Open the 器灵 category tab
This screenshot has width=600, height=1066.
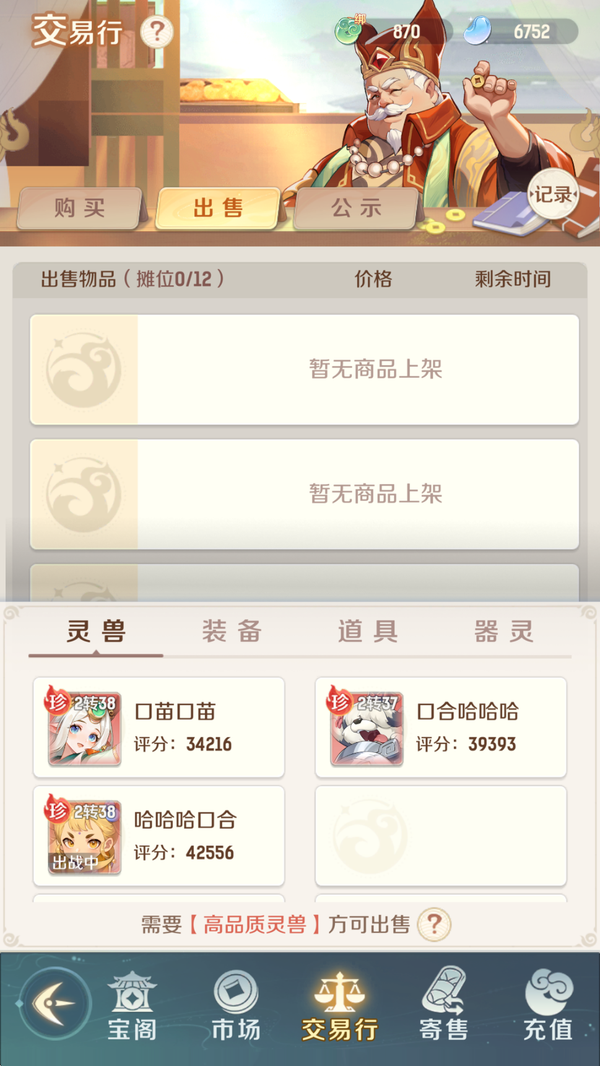click(x=504, y=632)
